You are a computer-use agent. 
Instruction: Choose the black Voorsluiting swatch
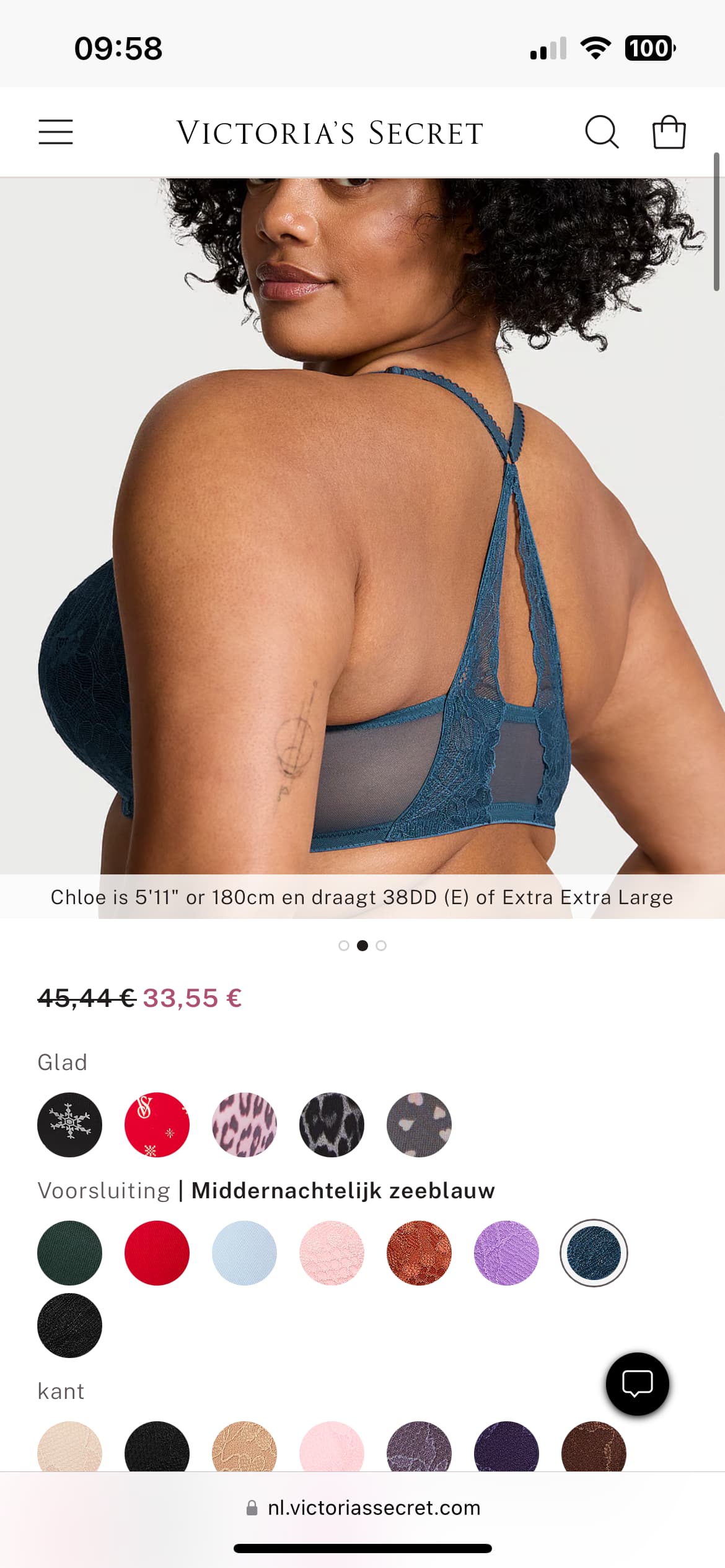pos(69,1325)
